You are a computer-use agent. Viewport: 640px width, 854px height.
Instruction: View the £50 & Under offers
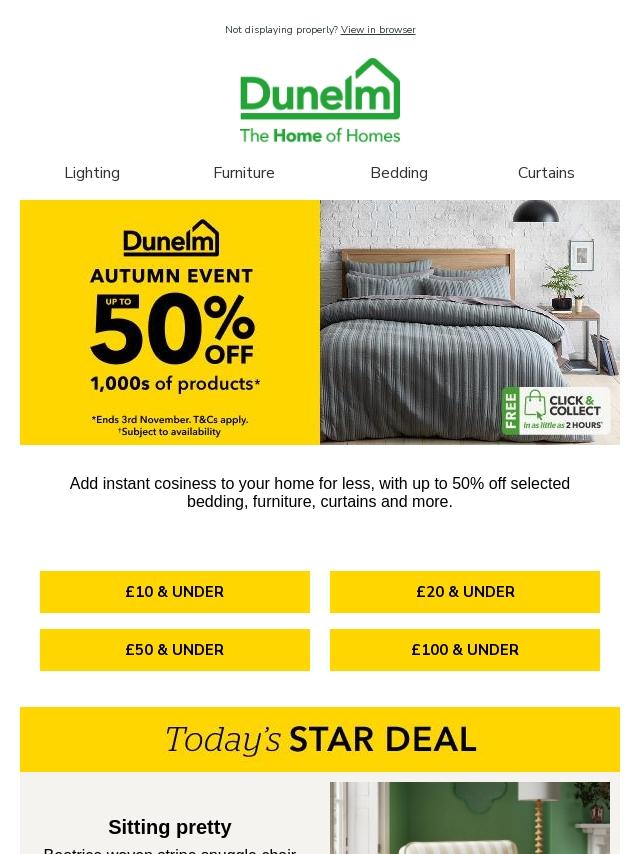(x=175, y=650)
